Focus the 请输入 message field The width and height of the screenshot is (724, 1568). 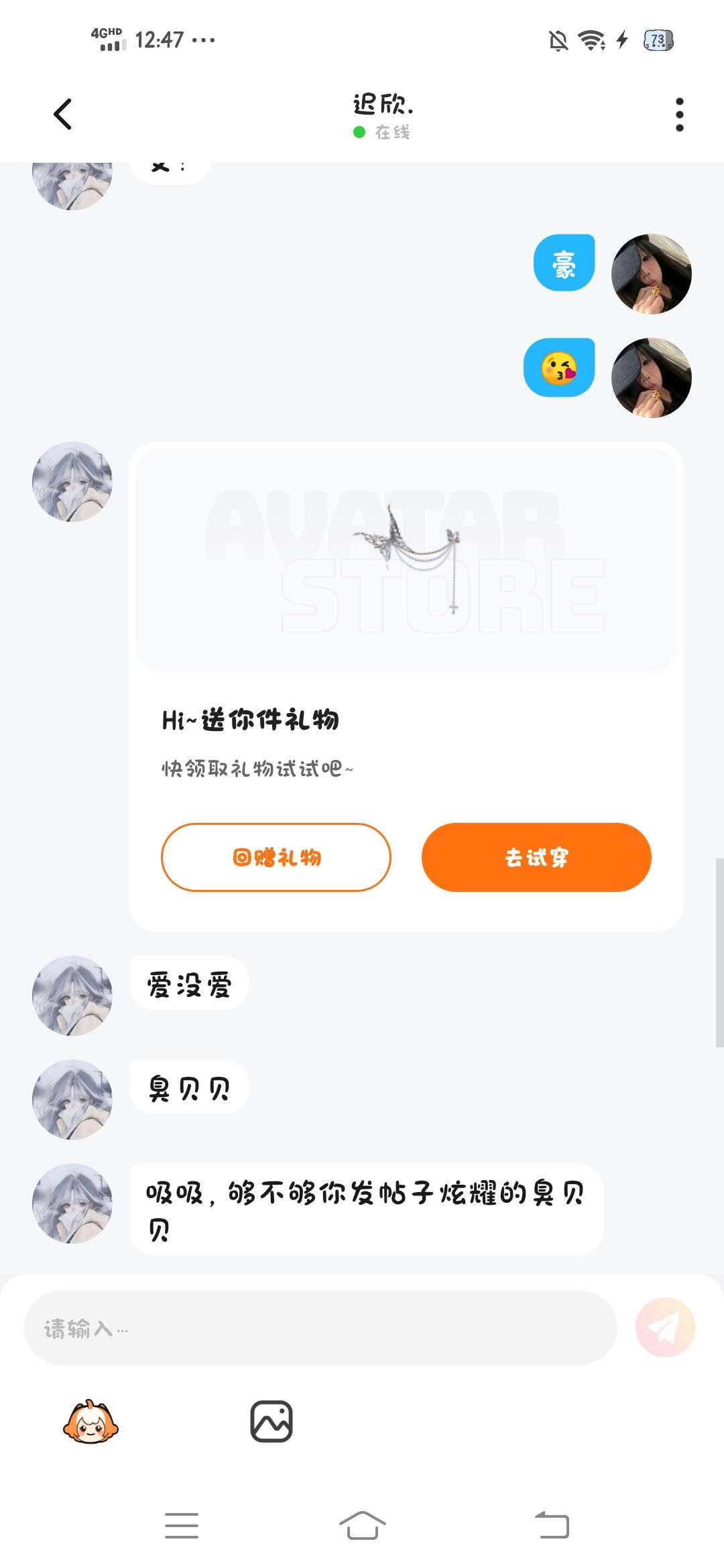pyautogui.click(x=320, y=1328)
